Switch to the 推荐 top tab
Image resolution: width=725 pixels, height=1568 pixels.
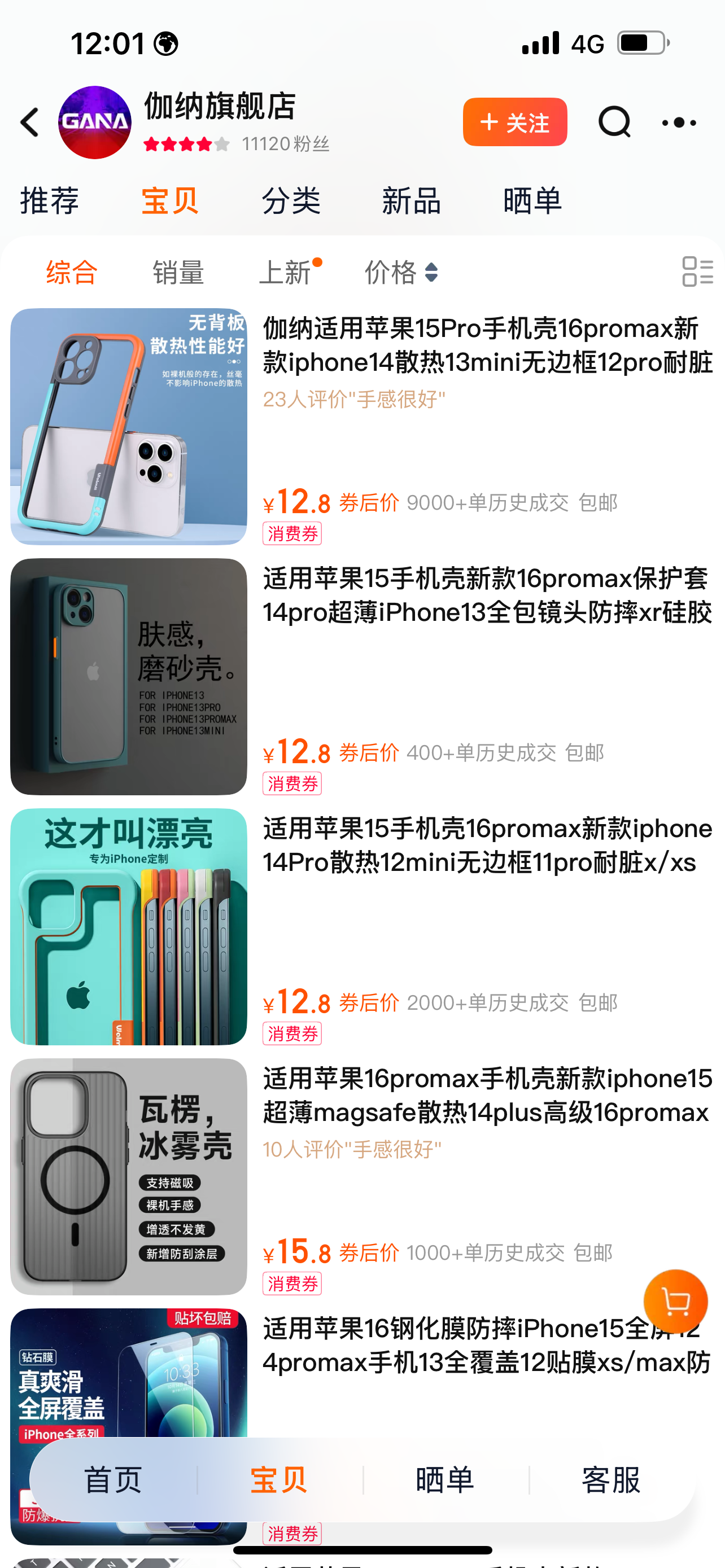coord(50,200)
